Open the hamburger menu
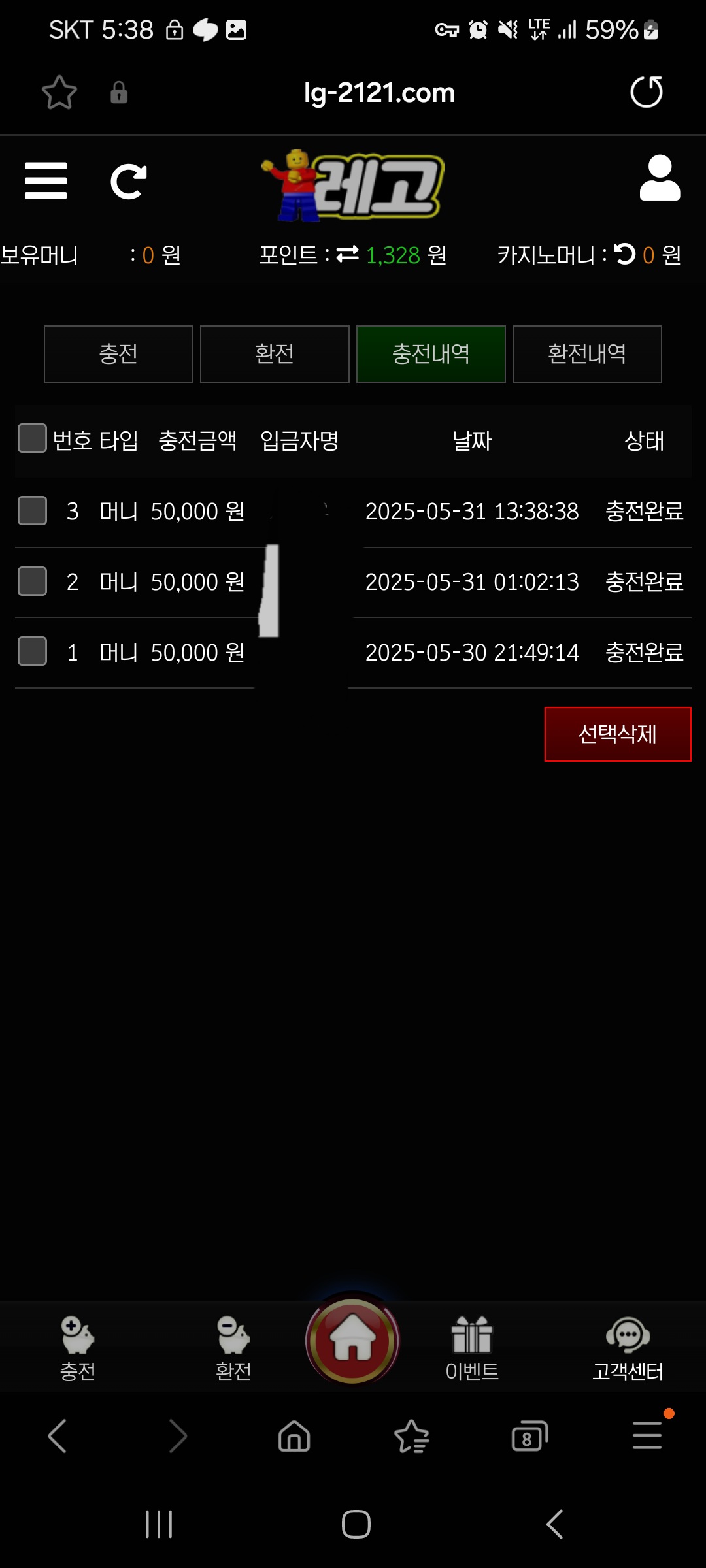 point(46,181)
